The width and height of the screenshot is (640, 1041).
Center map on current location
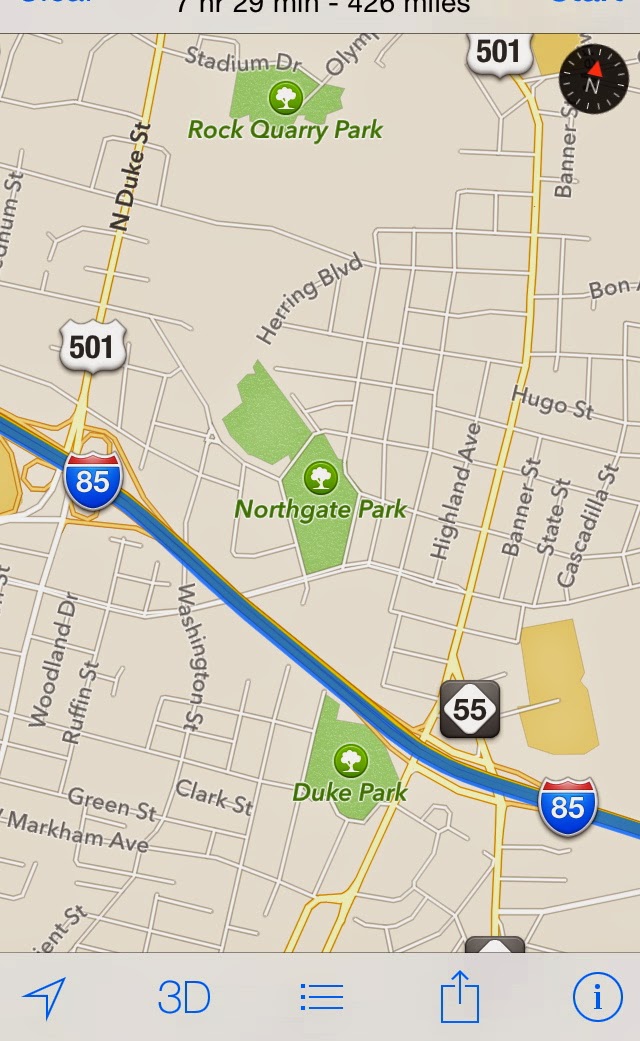(x=44, y=997)
